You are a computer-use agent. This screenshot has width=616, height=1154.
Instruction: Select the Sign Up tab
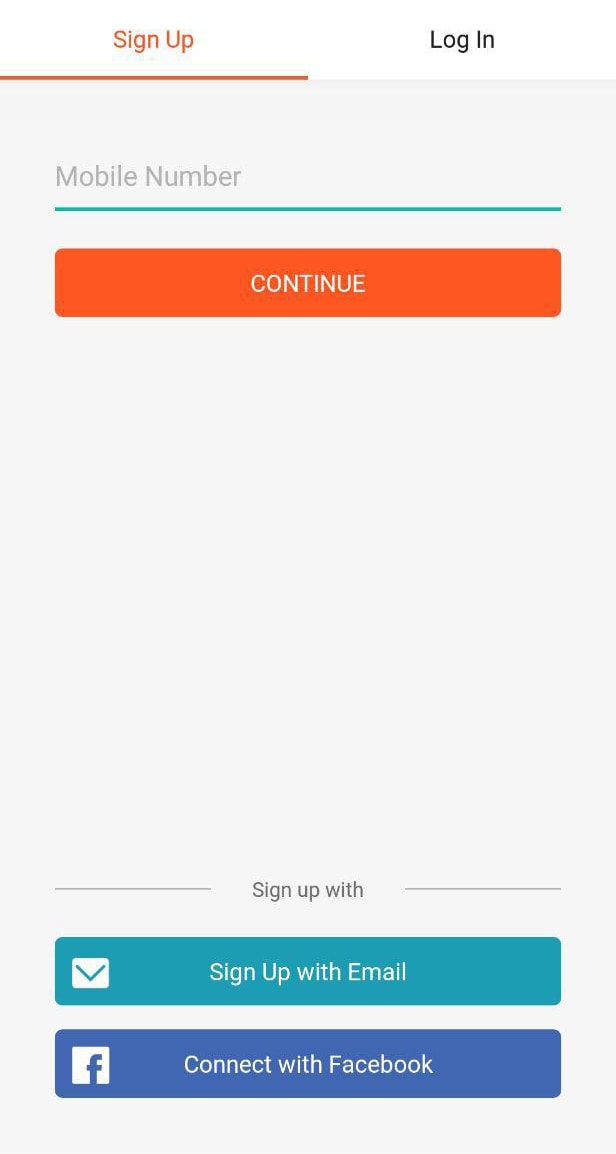click(153, 40)
